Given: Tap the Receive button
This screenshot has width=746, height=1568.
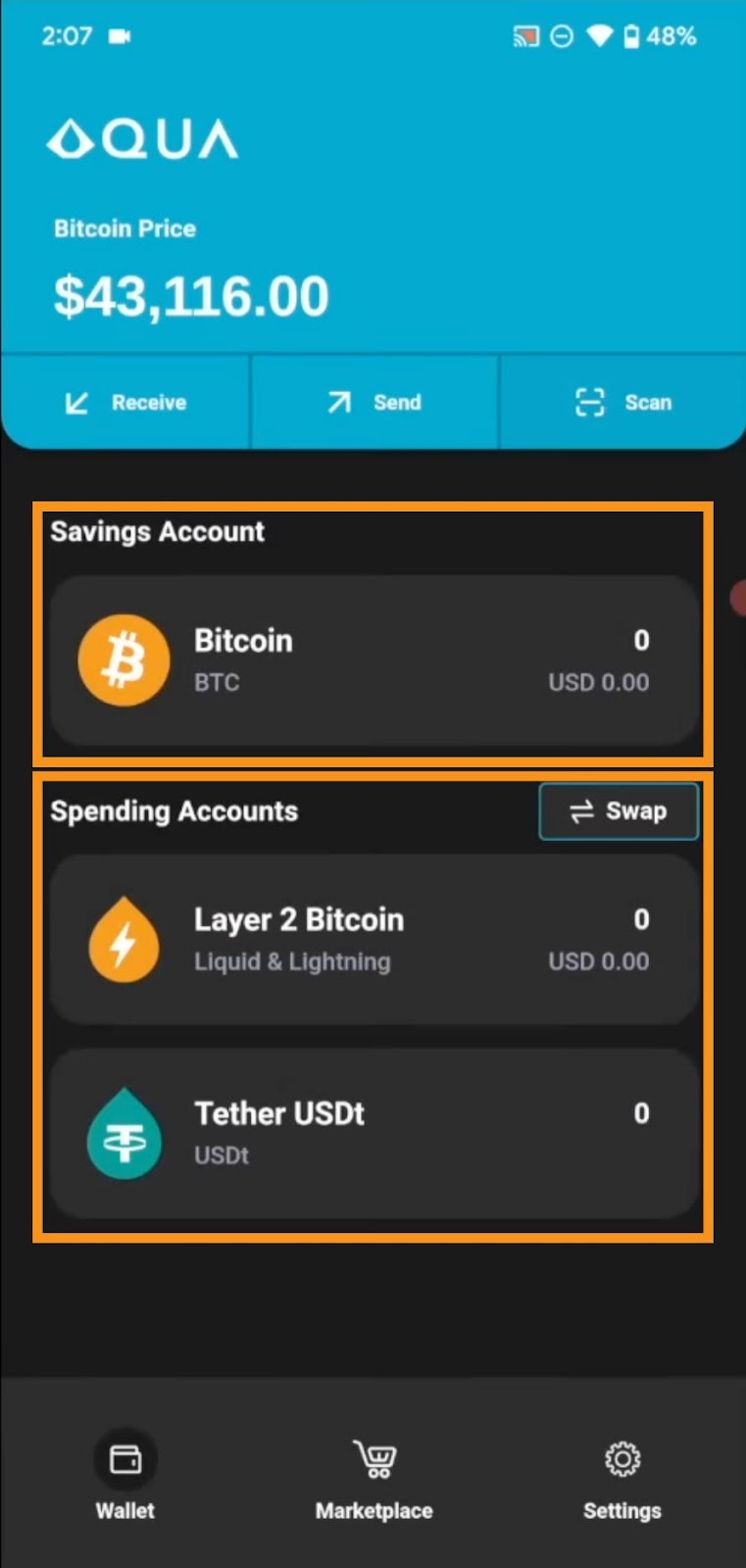Looking at the screenshot, I should [125, 402].
